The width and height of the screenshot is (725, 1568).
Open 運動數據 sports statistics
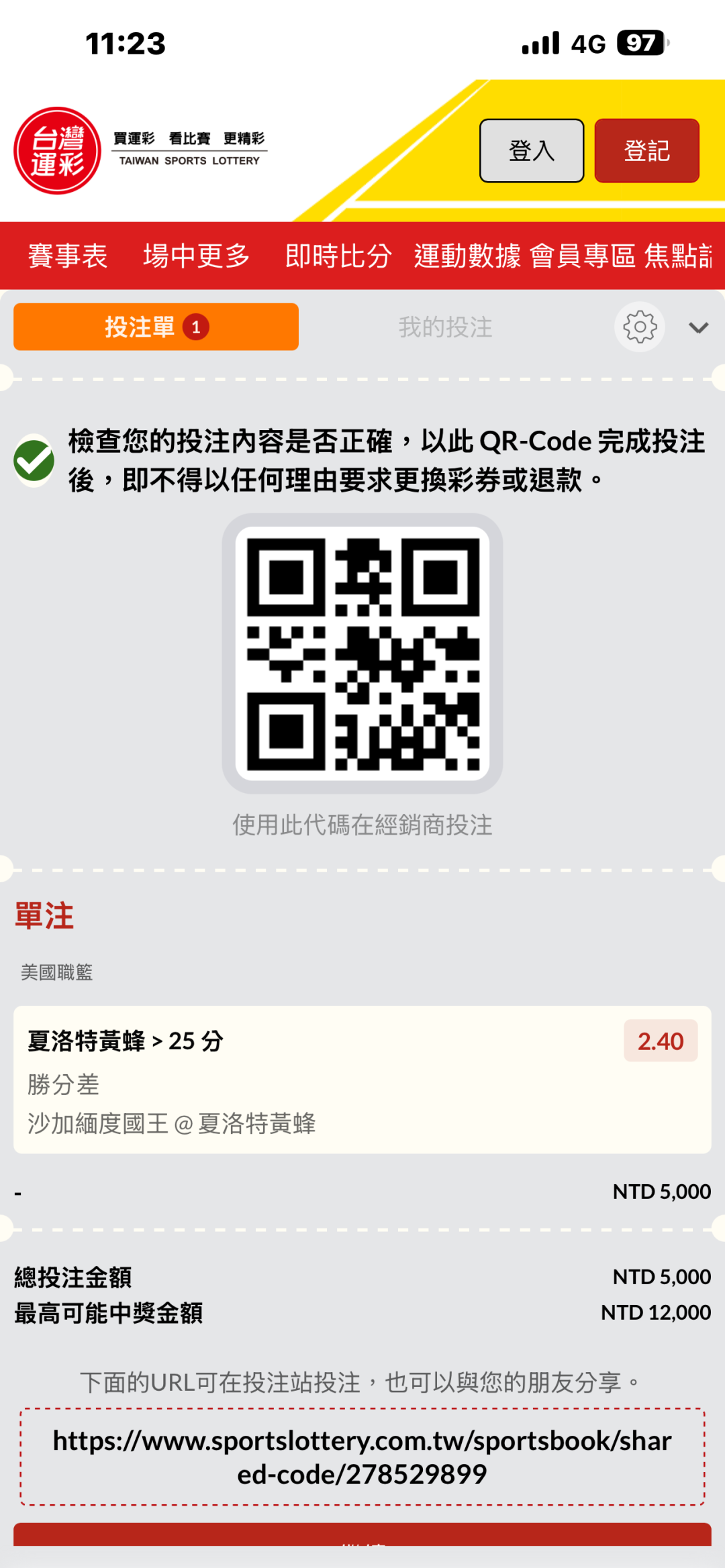tap(467, 256)
